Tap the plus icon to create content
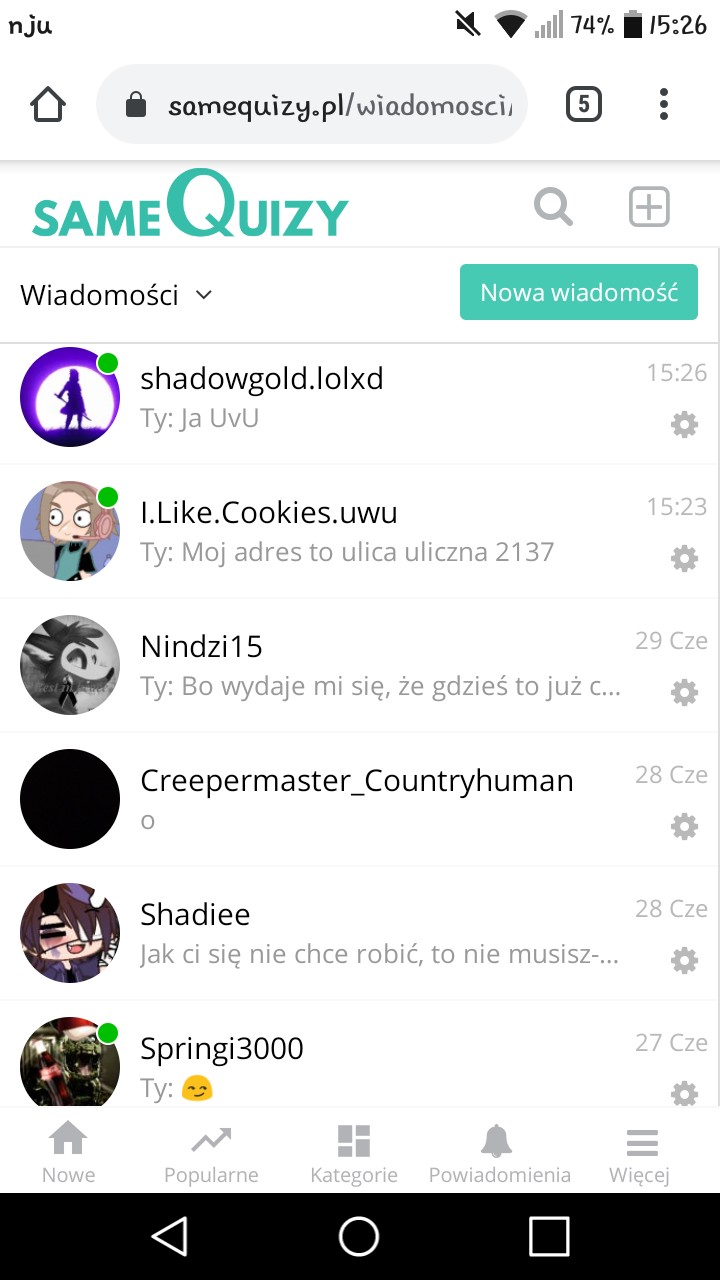 [x=648, y=208]
